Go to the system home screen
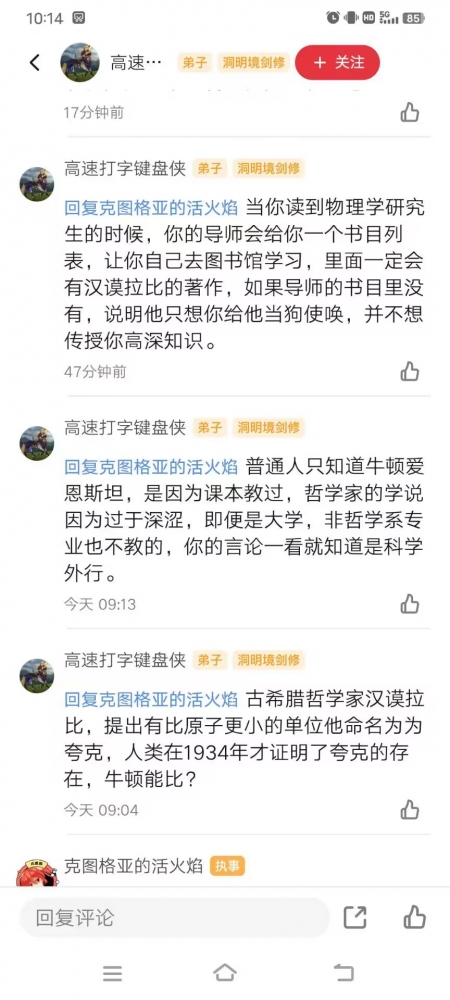The width and height of the screenshot is (450, 1000). click(224, 973)
